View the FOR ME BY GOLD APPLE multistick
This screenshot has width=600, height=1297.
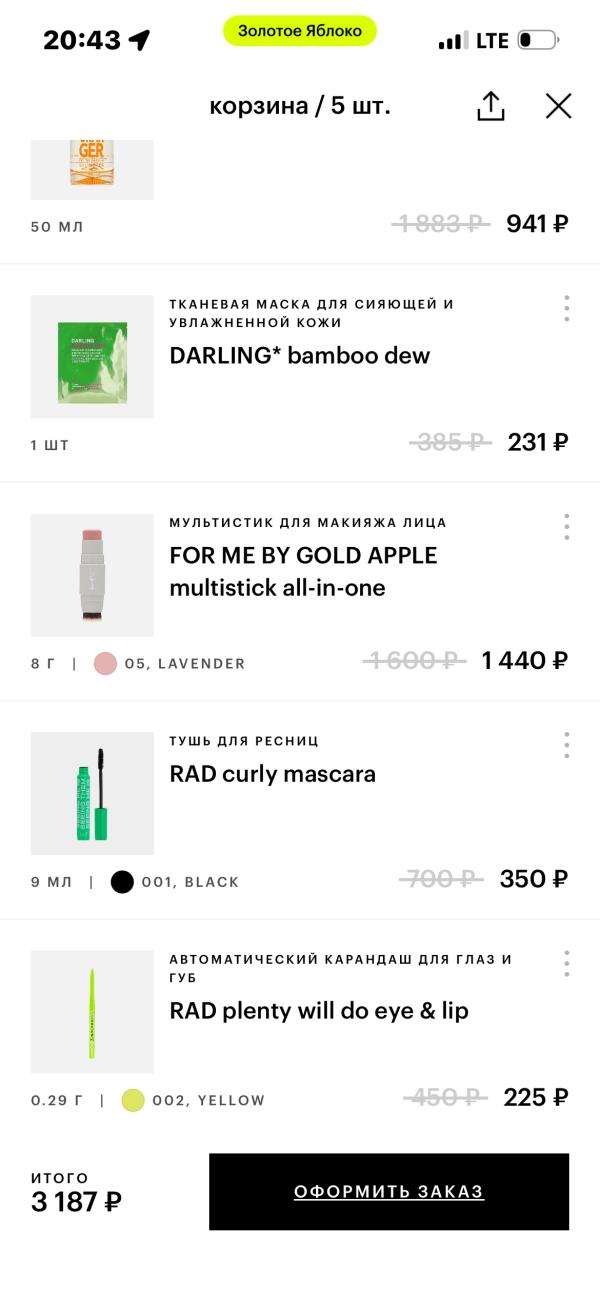[303, 571]
